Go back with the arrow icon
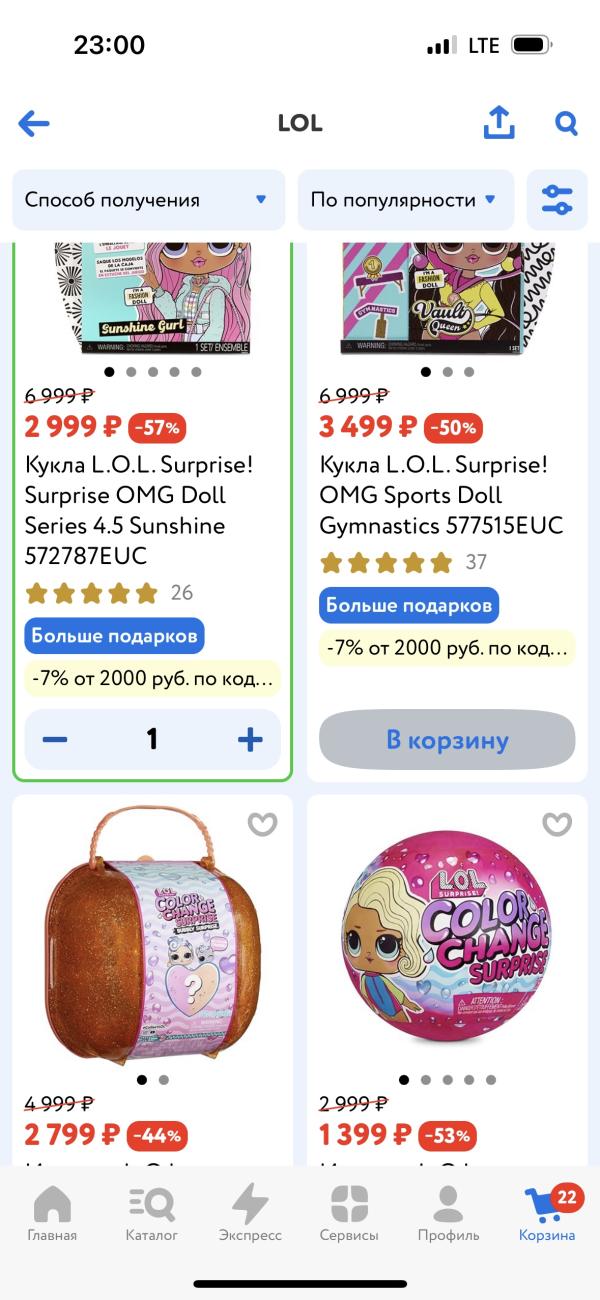The width and height of the screenshot is (600, 1300). click(34, 124)
